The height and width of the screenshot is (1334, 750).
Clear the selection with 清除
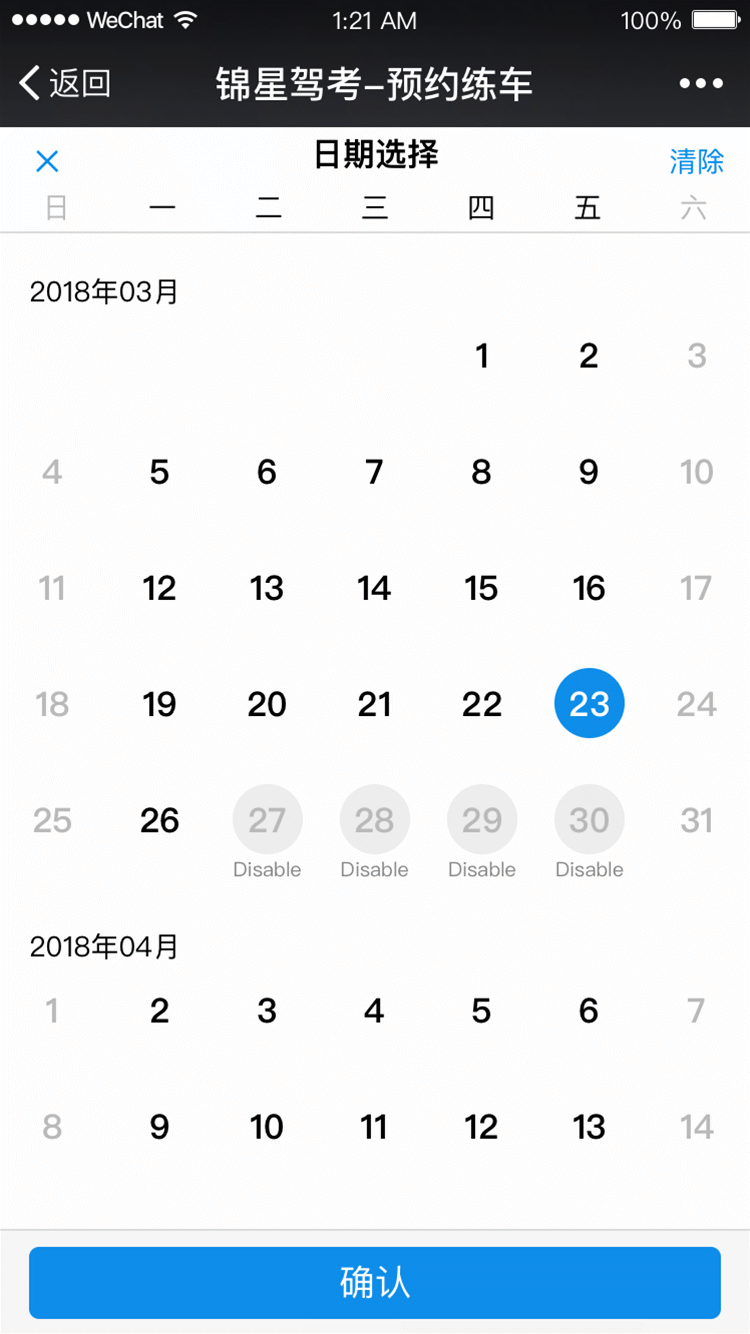697,161
